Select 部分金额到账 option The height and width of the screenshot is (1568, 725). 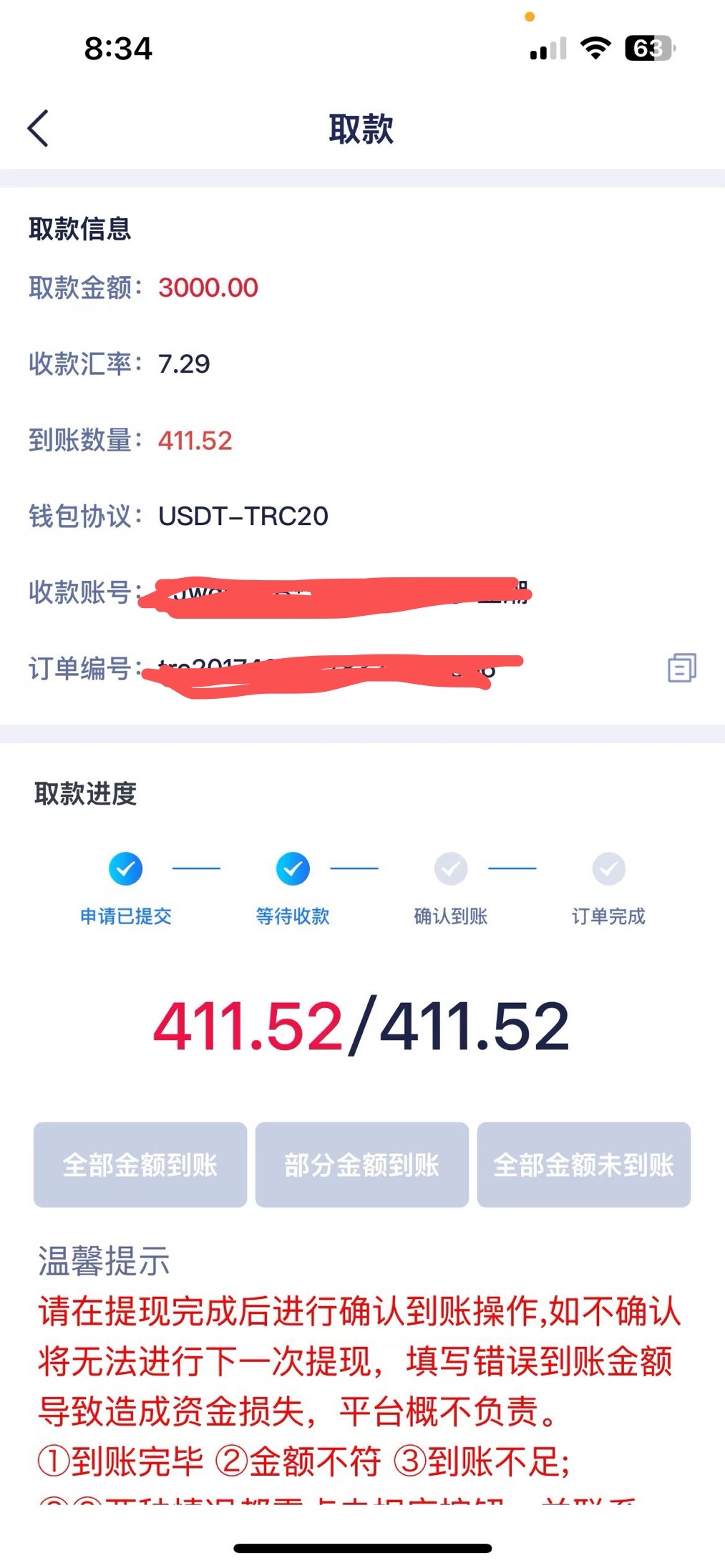362,1165
